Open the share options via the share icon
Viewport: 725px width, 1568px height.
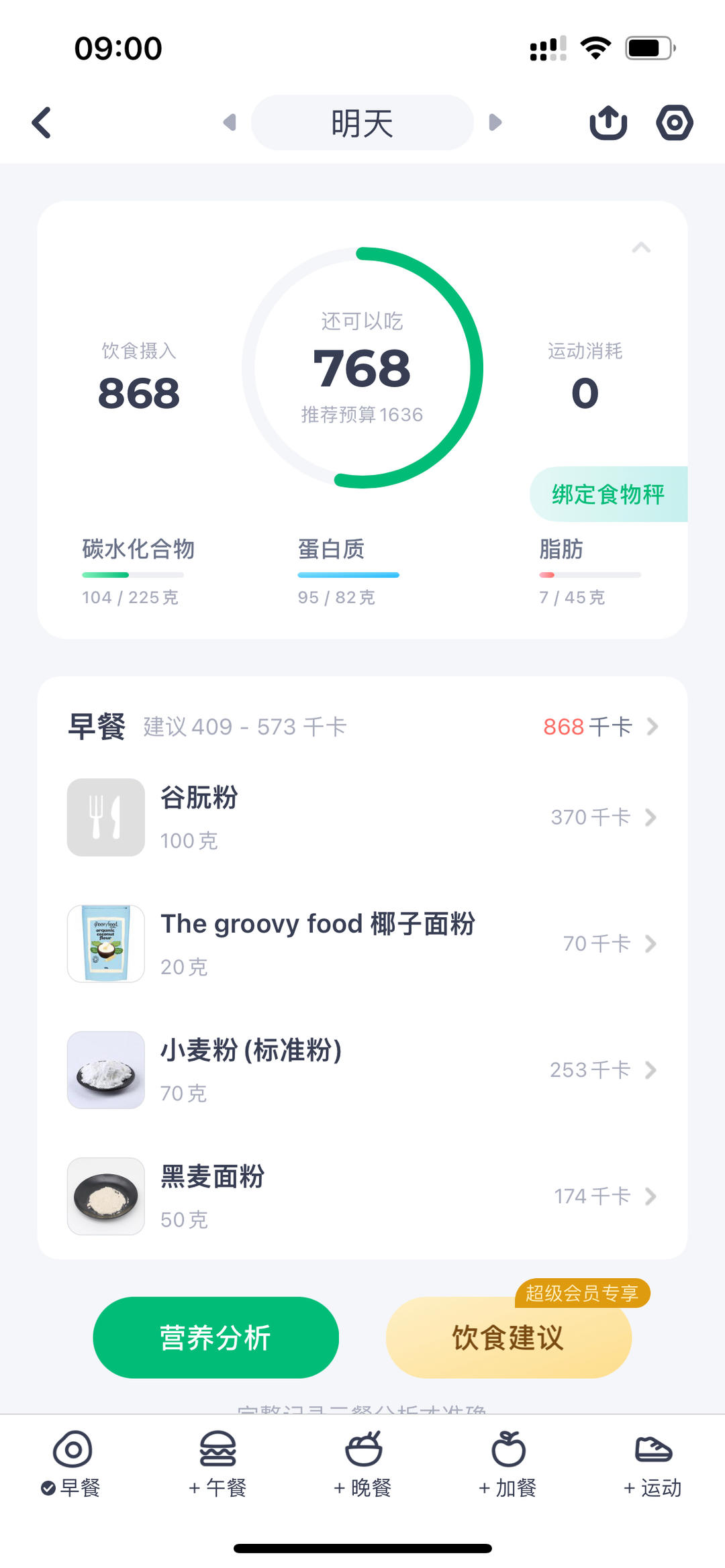pos(608,121)
